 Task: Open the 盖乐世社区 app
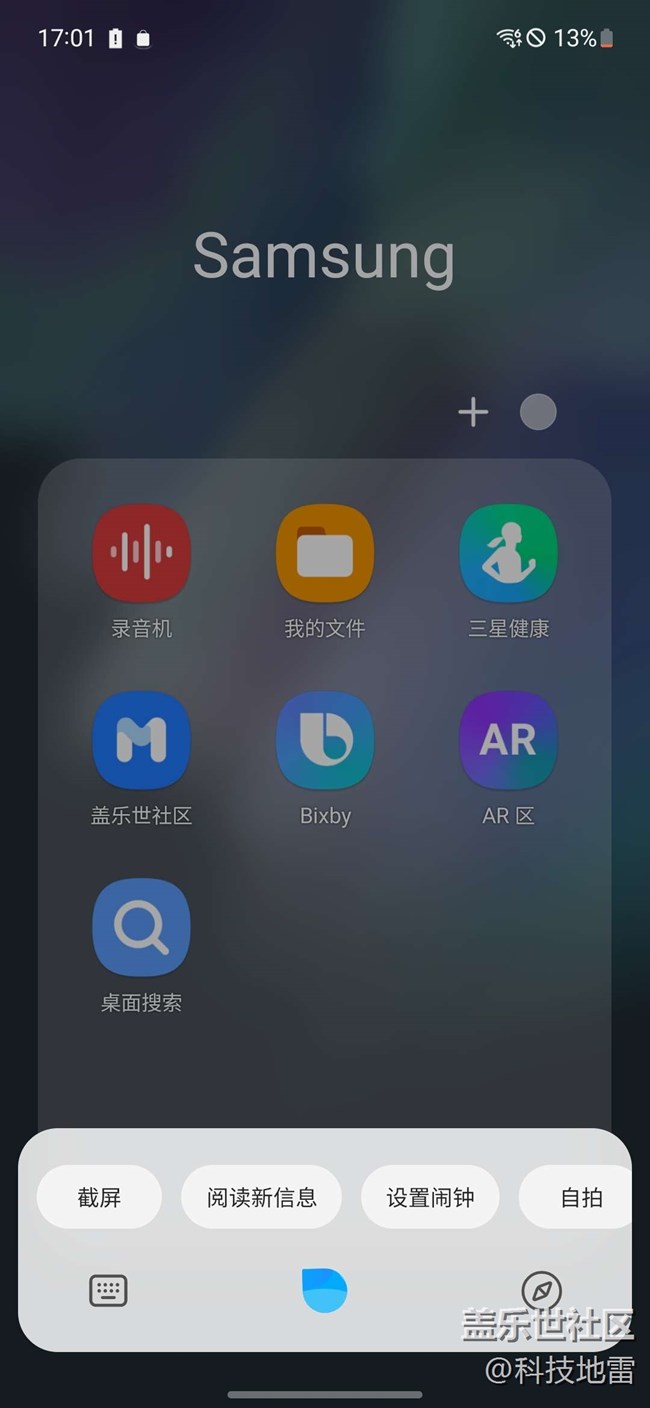click(x=141, y=740)
